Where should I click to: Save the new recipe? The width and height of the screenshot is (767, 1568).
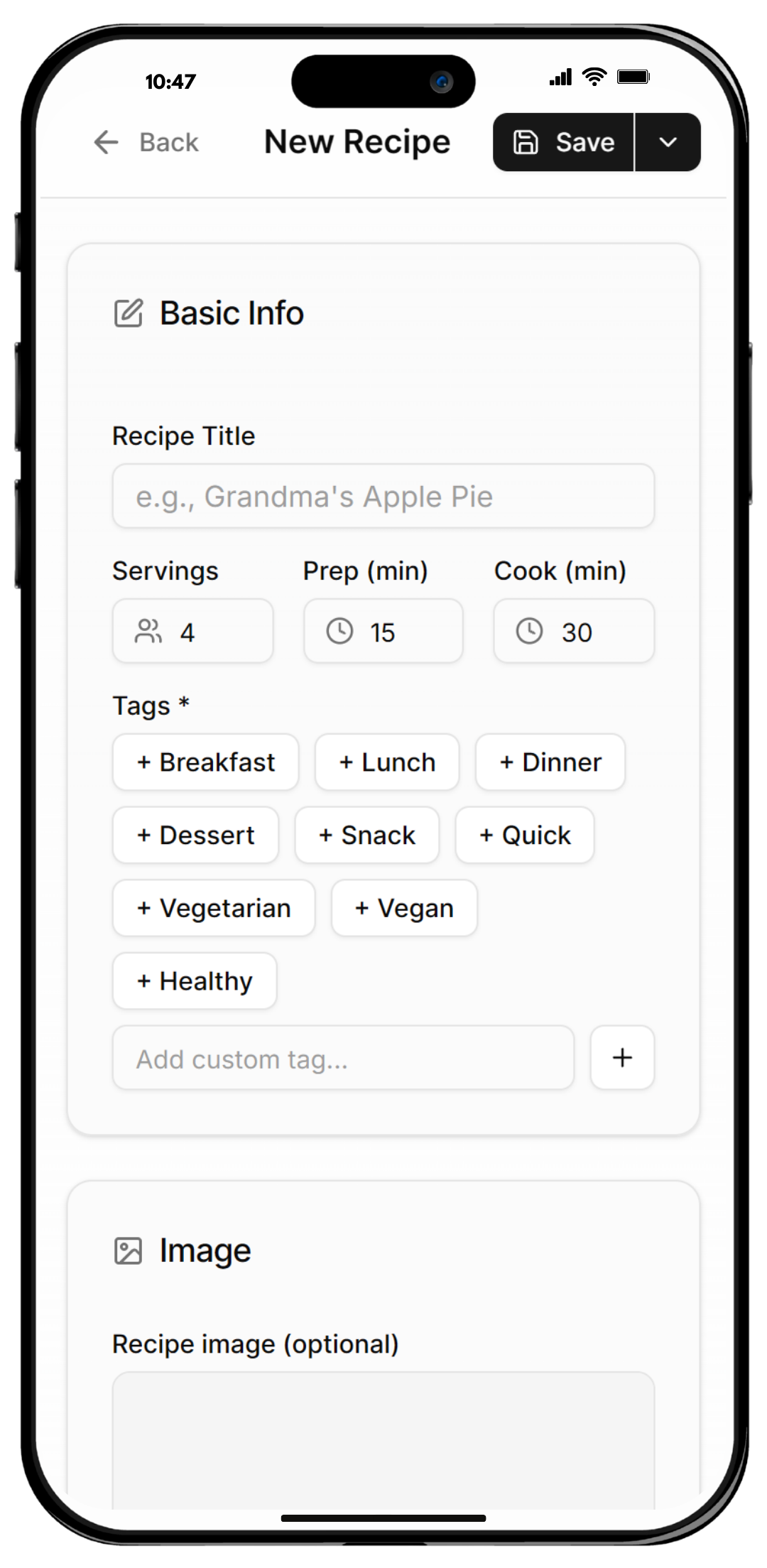pyautogui.click(x=564, y=142)
